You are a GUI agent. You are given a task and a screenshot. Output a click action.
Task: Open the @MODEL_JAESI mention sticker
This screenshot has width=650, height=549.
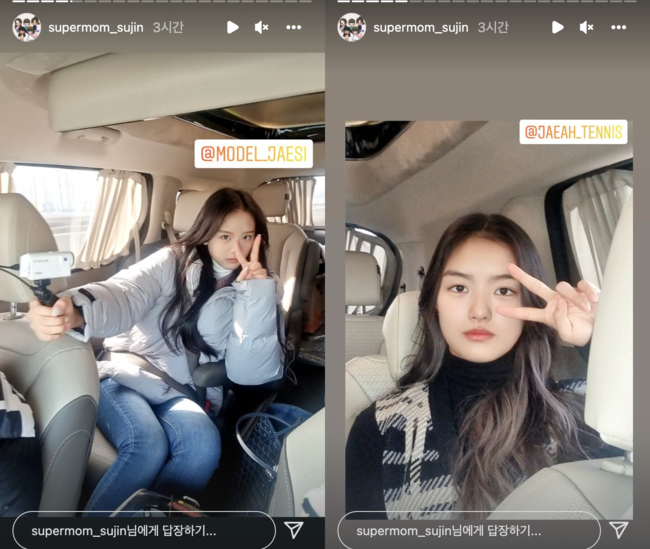point(254,154)
